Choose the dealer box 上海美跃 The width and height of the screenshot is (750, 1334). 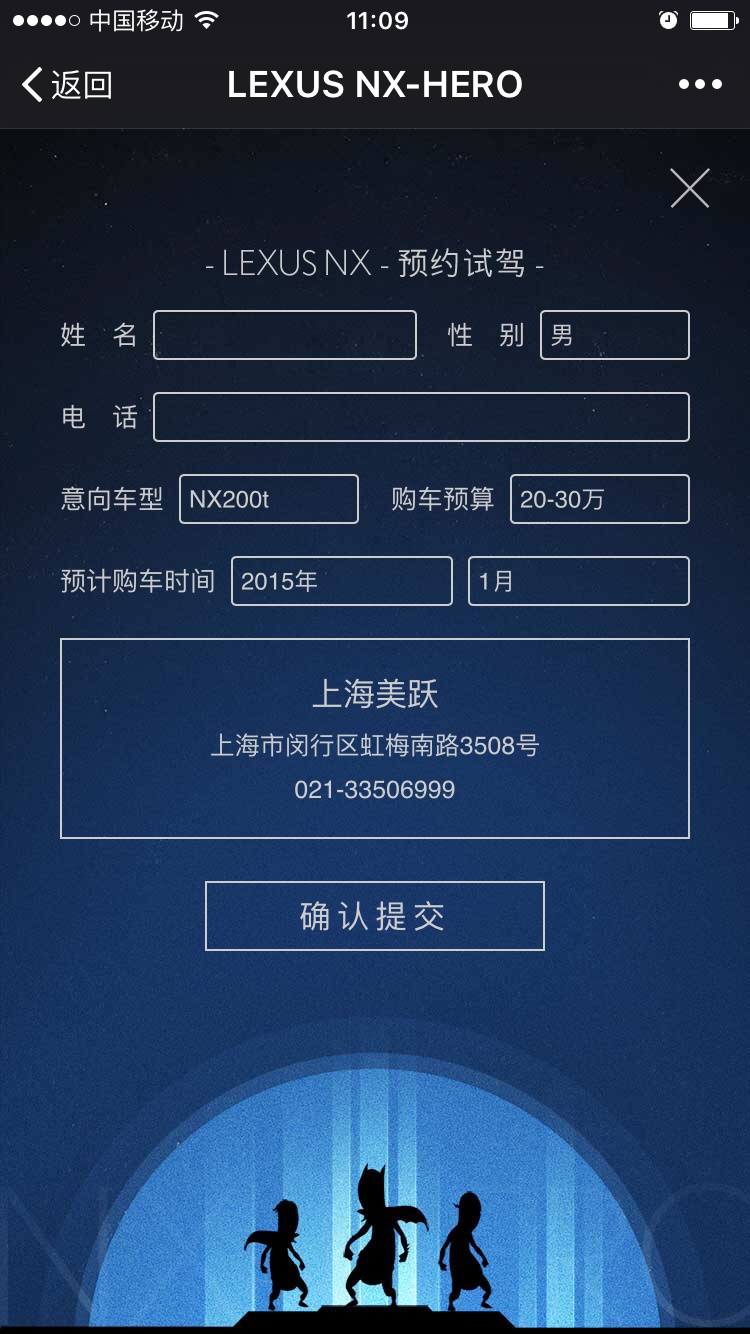pos(375,738)
